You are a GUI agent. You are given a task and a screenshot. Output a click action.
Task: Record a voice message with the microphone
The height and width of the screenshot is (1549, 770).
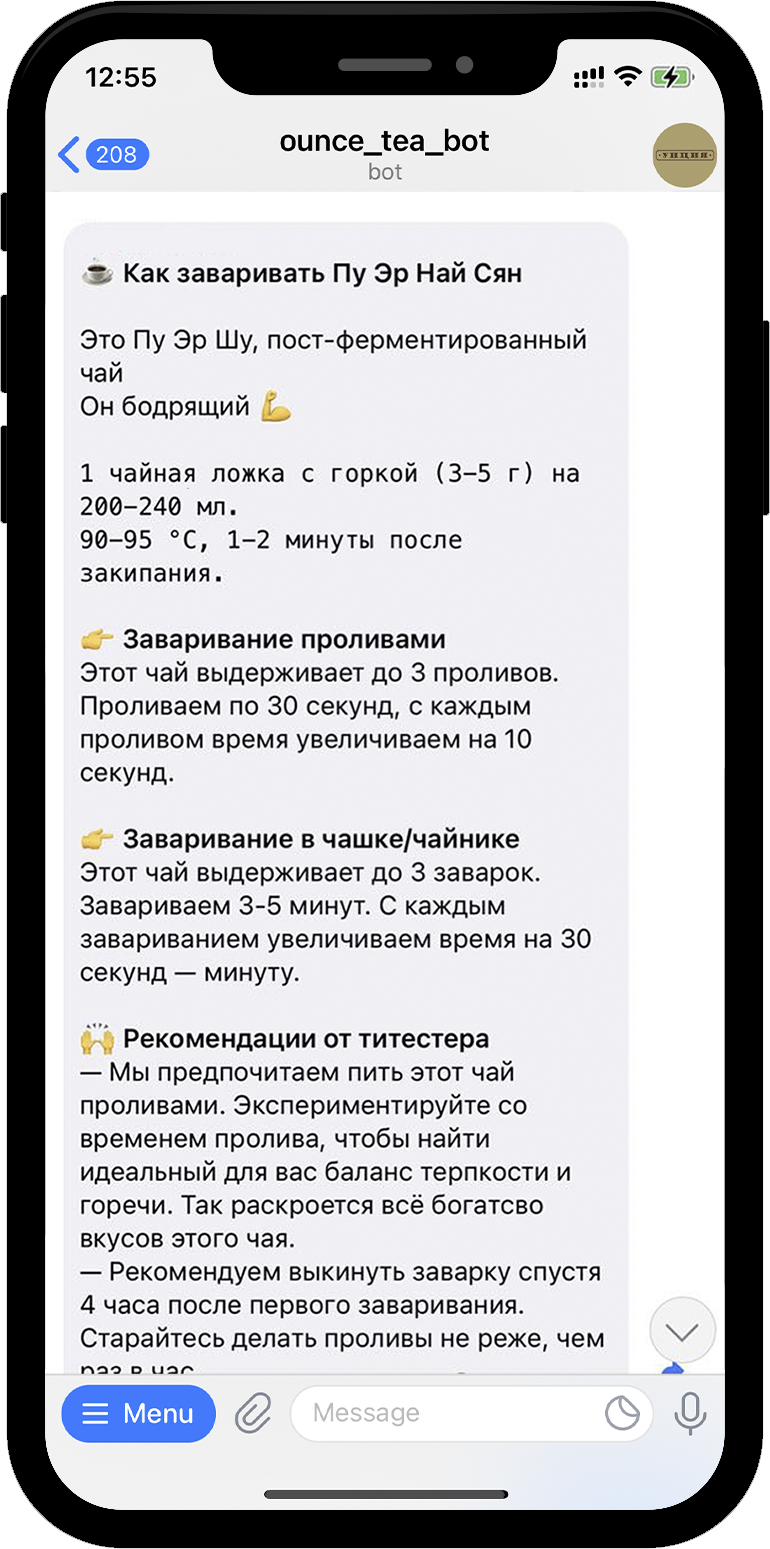(690, 1413)
